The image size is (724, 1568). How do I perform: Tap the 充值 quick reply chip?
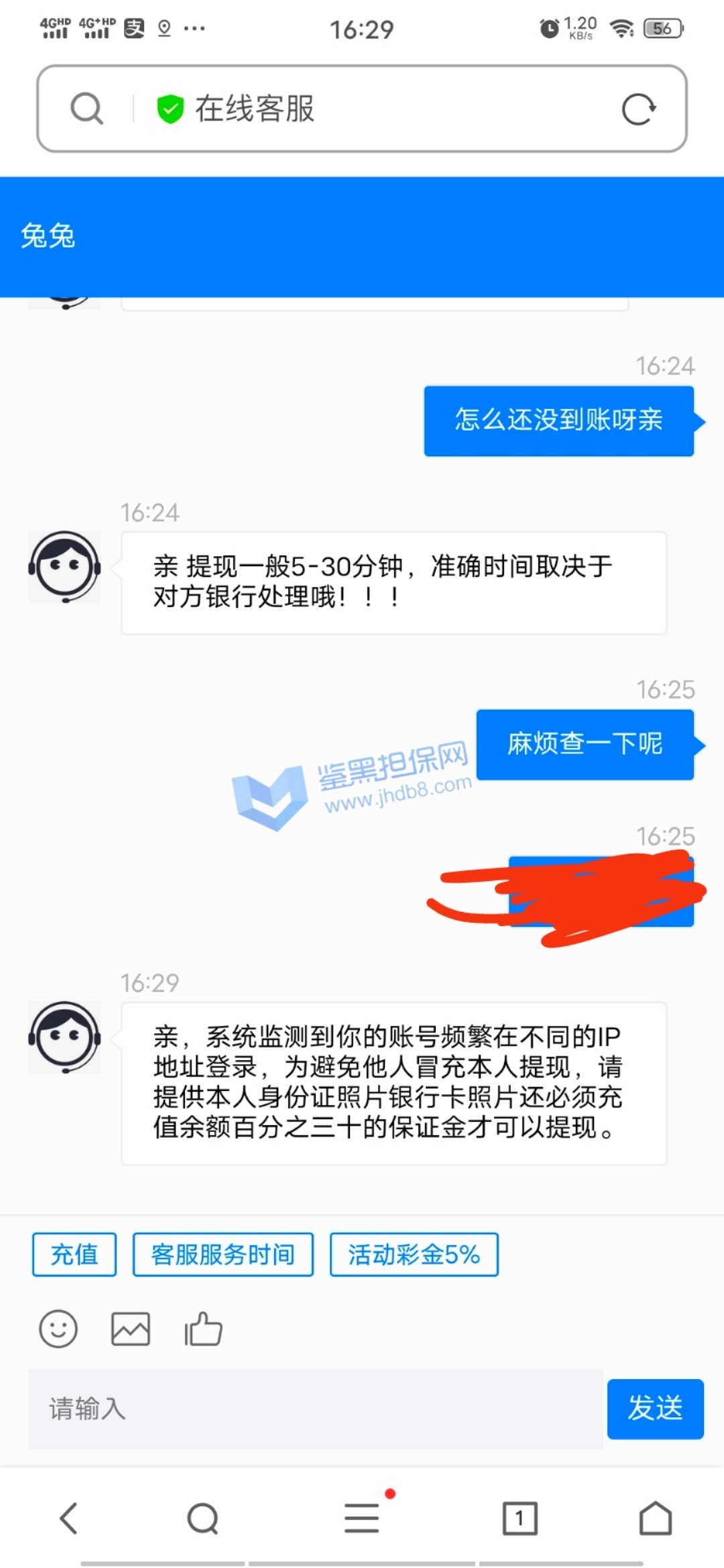(74, 1254)
